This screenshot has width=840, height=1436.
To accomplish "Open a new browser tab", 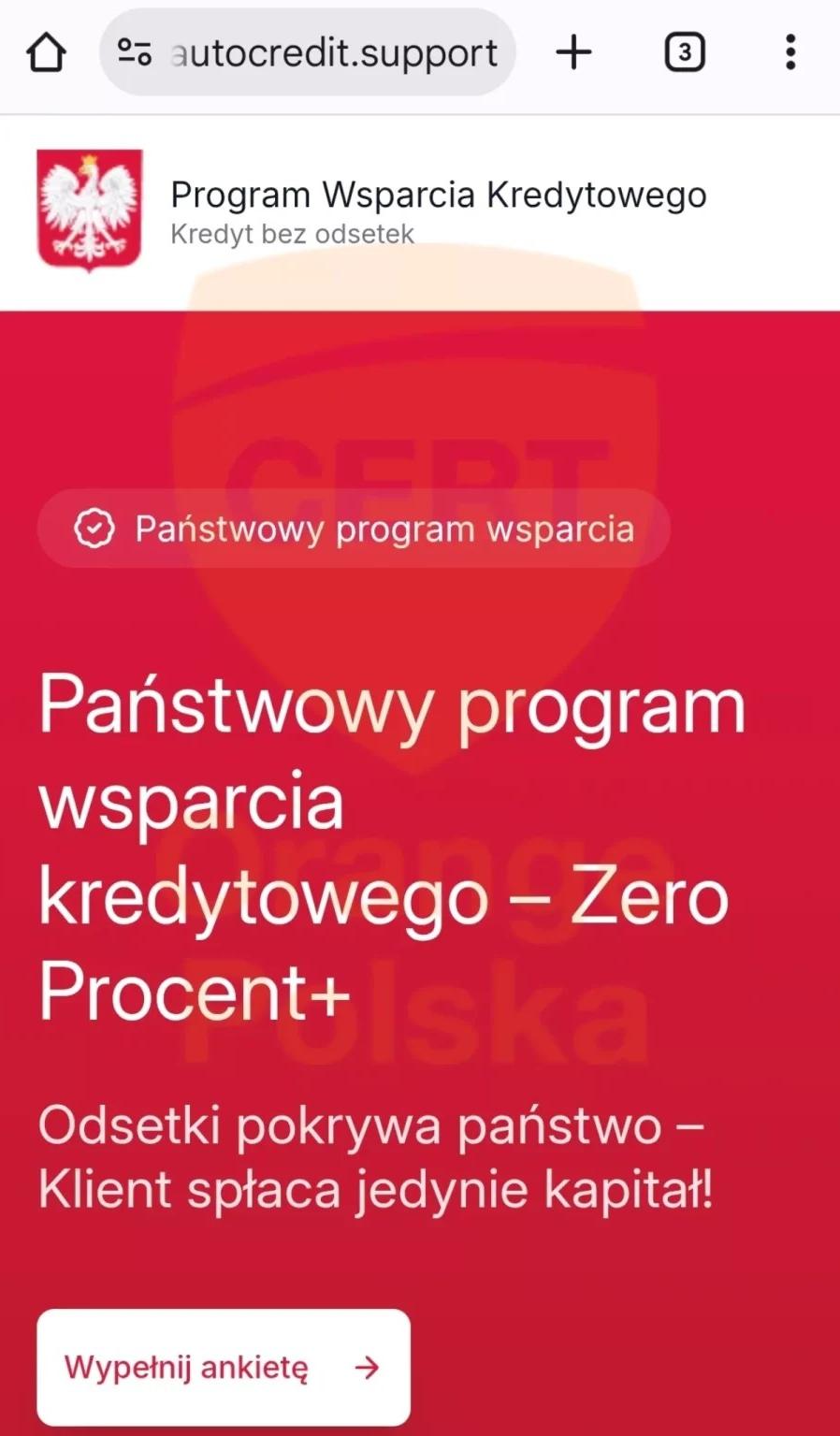I will tap(573, 52).
